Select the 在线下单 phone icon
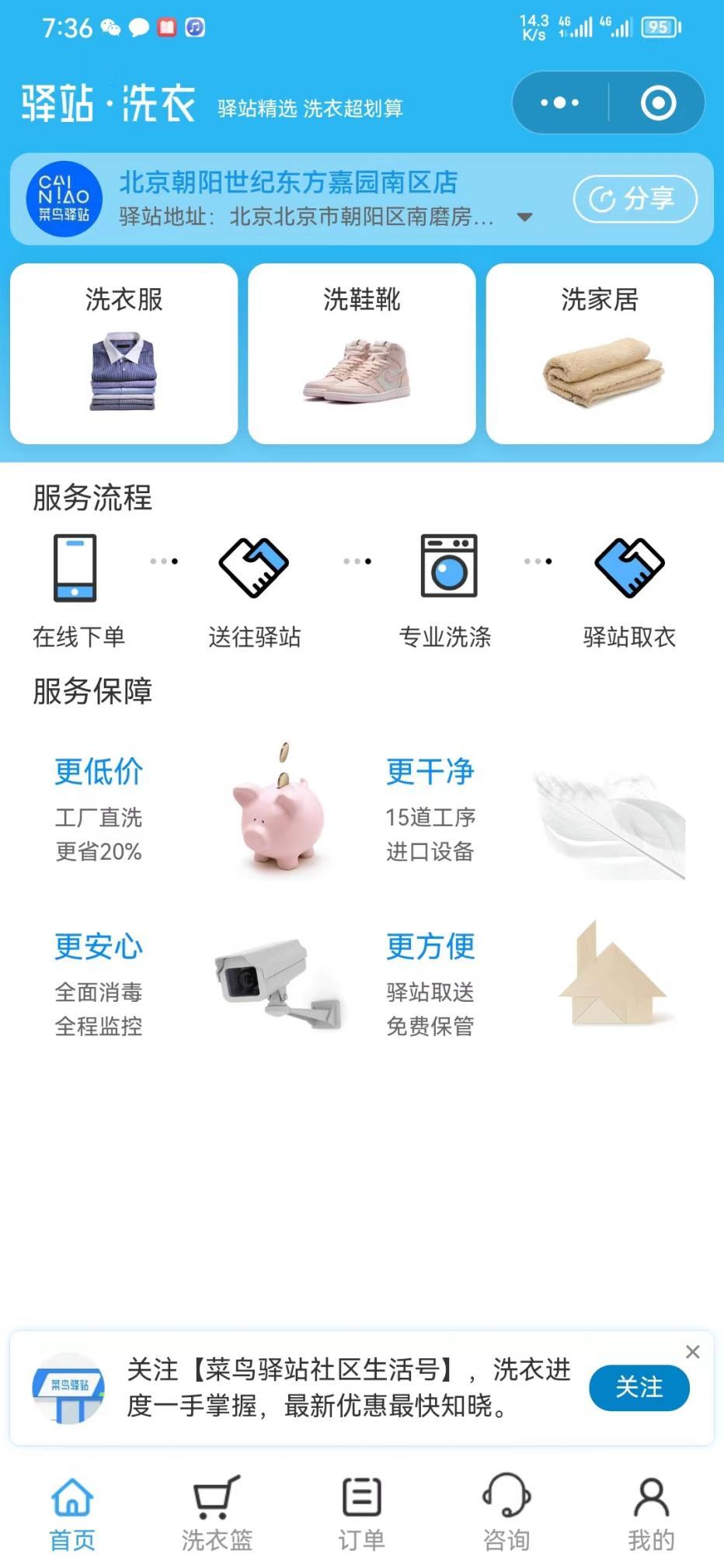 pyautogui.click(x=74, y=568)
